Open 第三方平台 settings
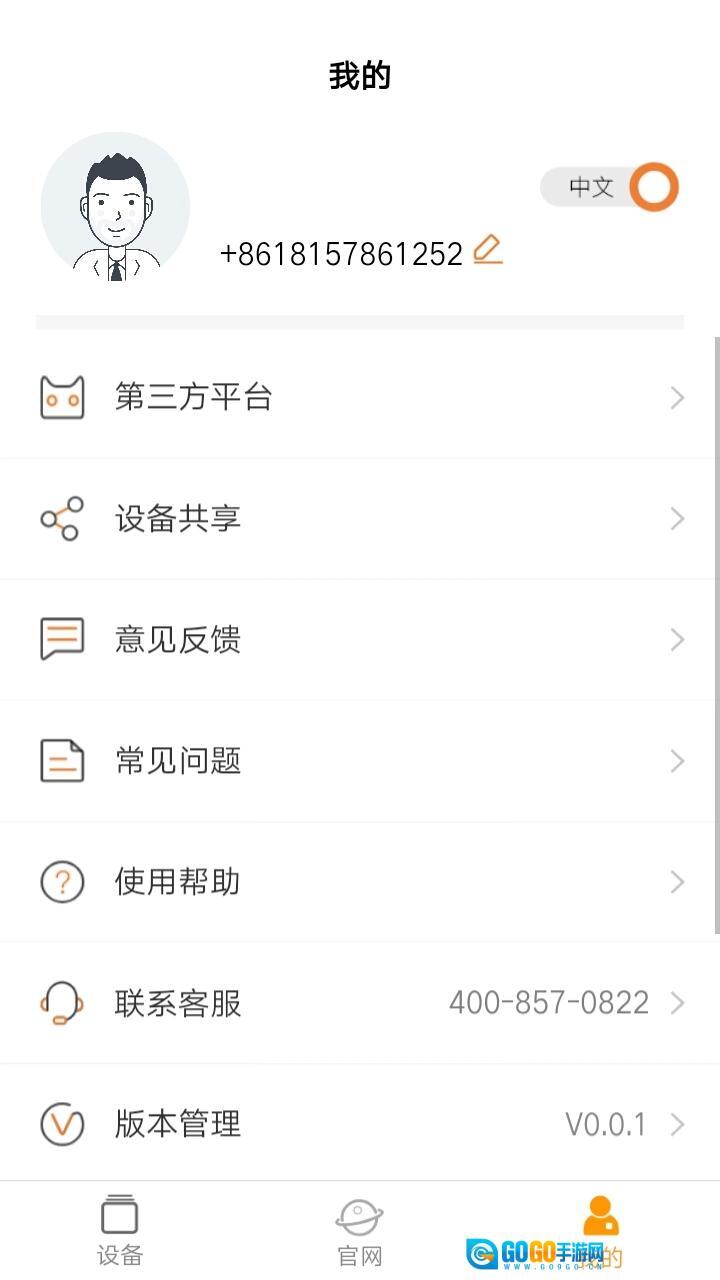This screenshot has width=720, height=1280. click(360, 398)
